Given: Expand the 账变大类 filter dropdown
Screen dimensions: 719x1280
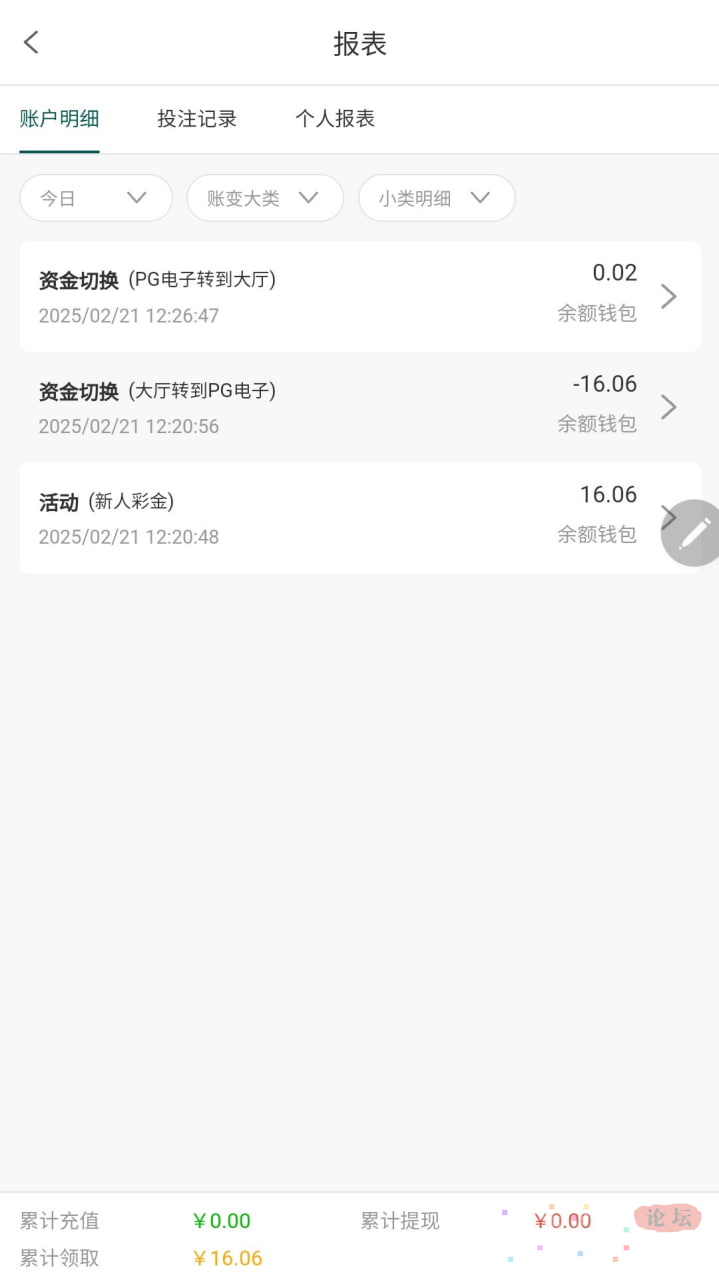Looking at the screenshot, I should (265, 198).
